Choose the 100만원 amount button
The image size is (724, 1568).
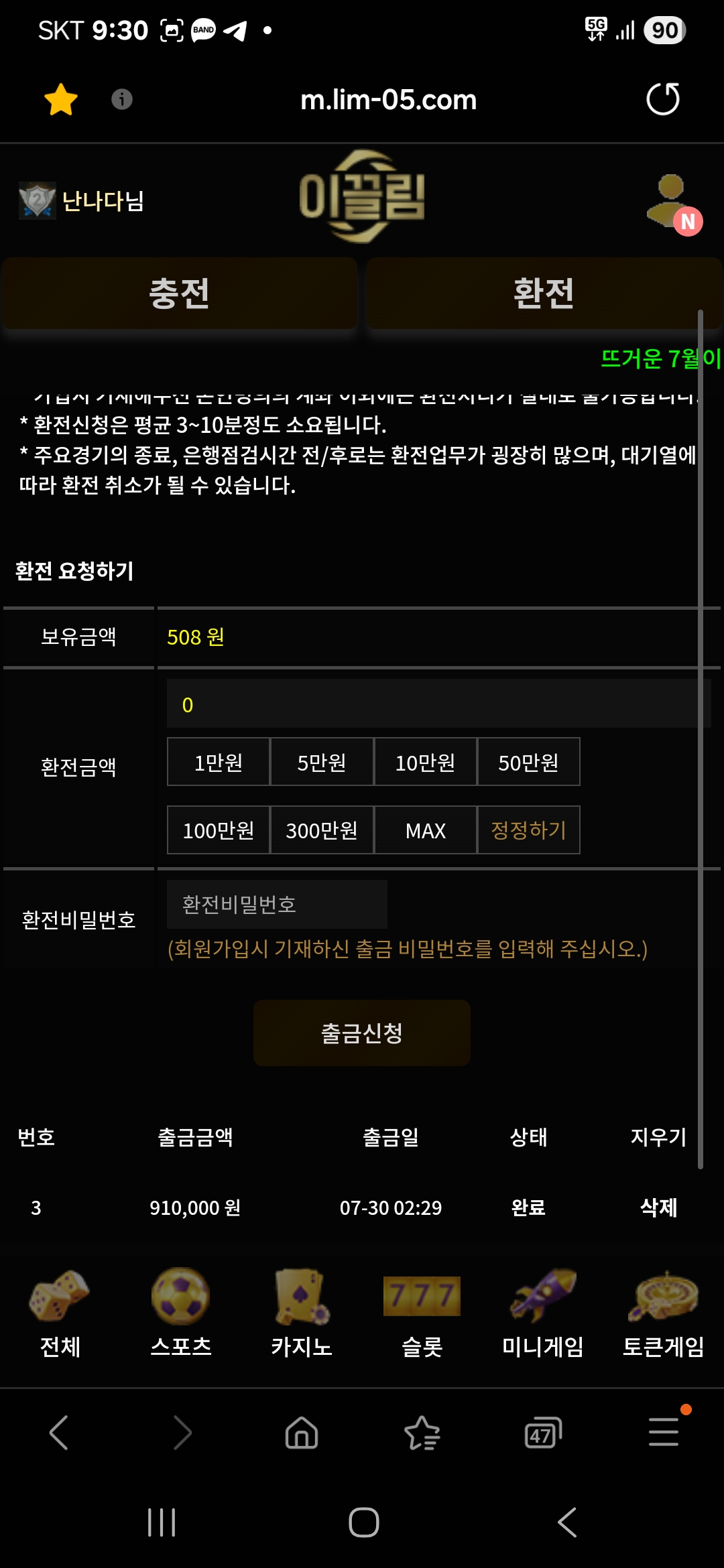coord(219,831)
